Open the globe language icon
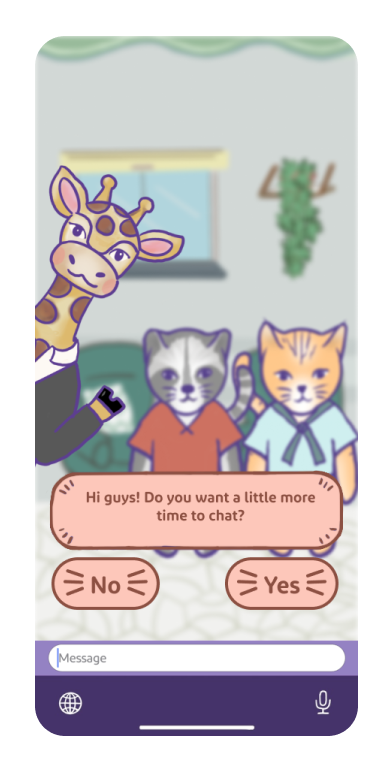 click(x=70, y=703)
